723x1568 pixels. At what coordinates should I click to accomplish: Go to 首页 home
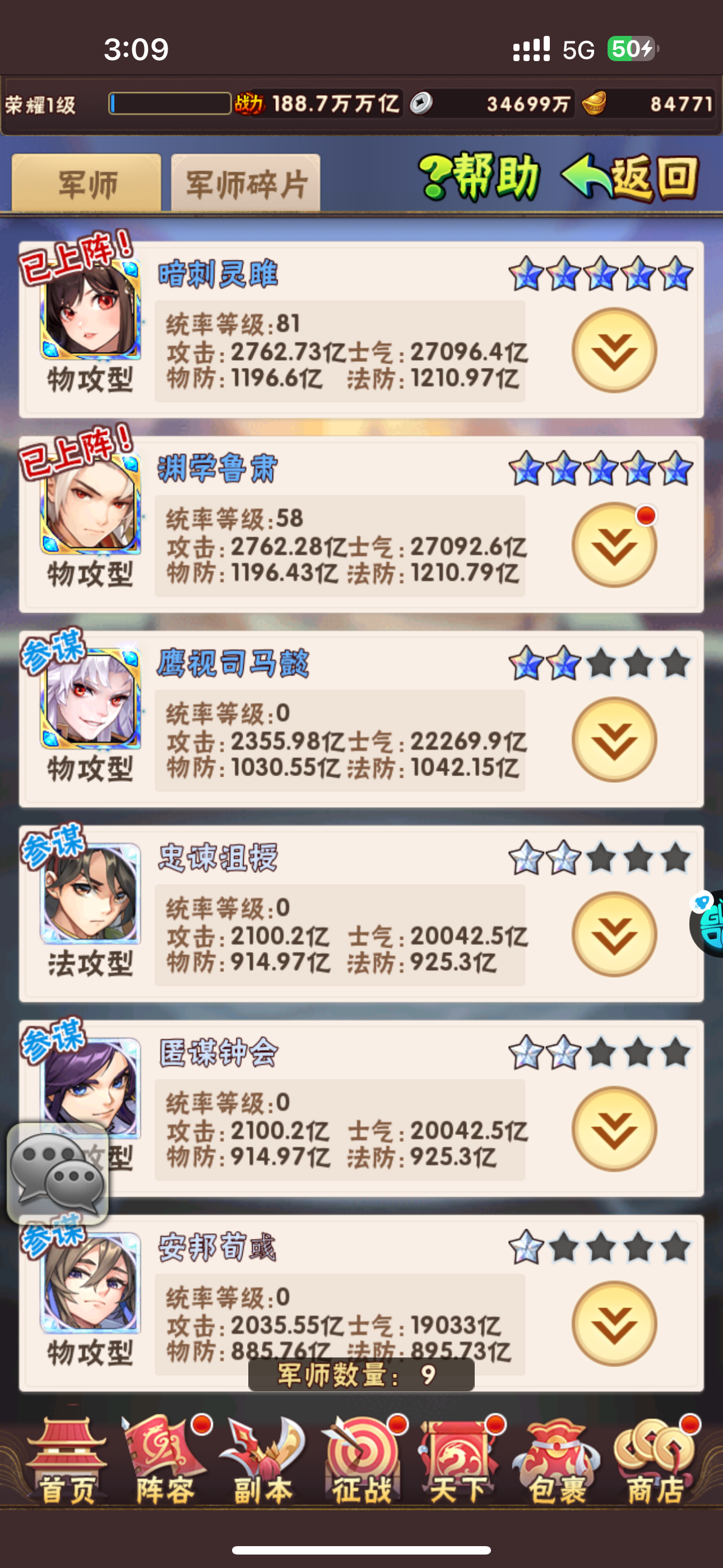[66, 1461]
